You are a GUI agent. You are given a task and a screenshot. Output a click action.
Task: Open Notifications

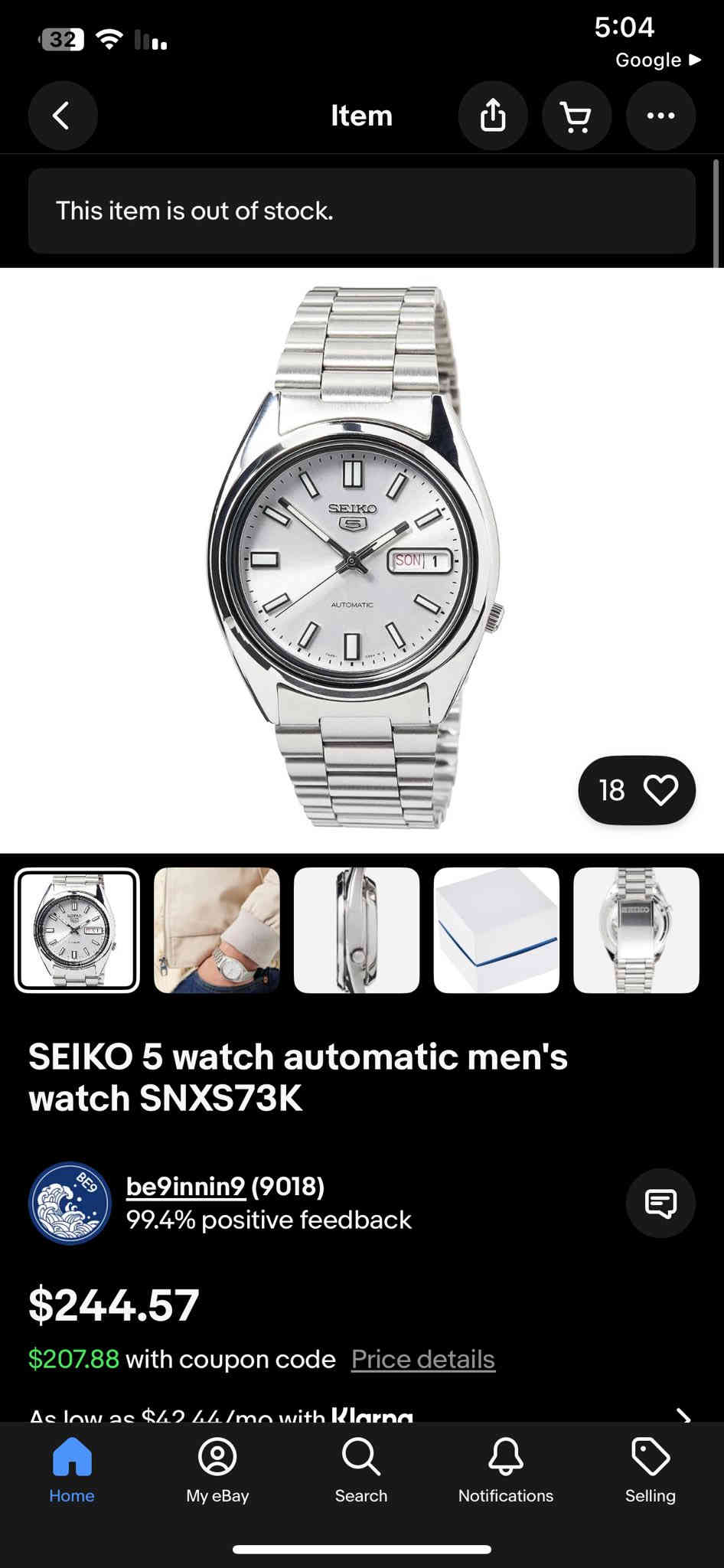[505, 1471]
